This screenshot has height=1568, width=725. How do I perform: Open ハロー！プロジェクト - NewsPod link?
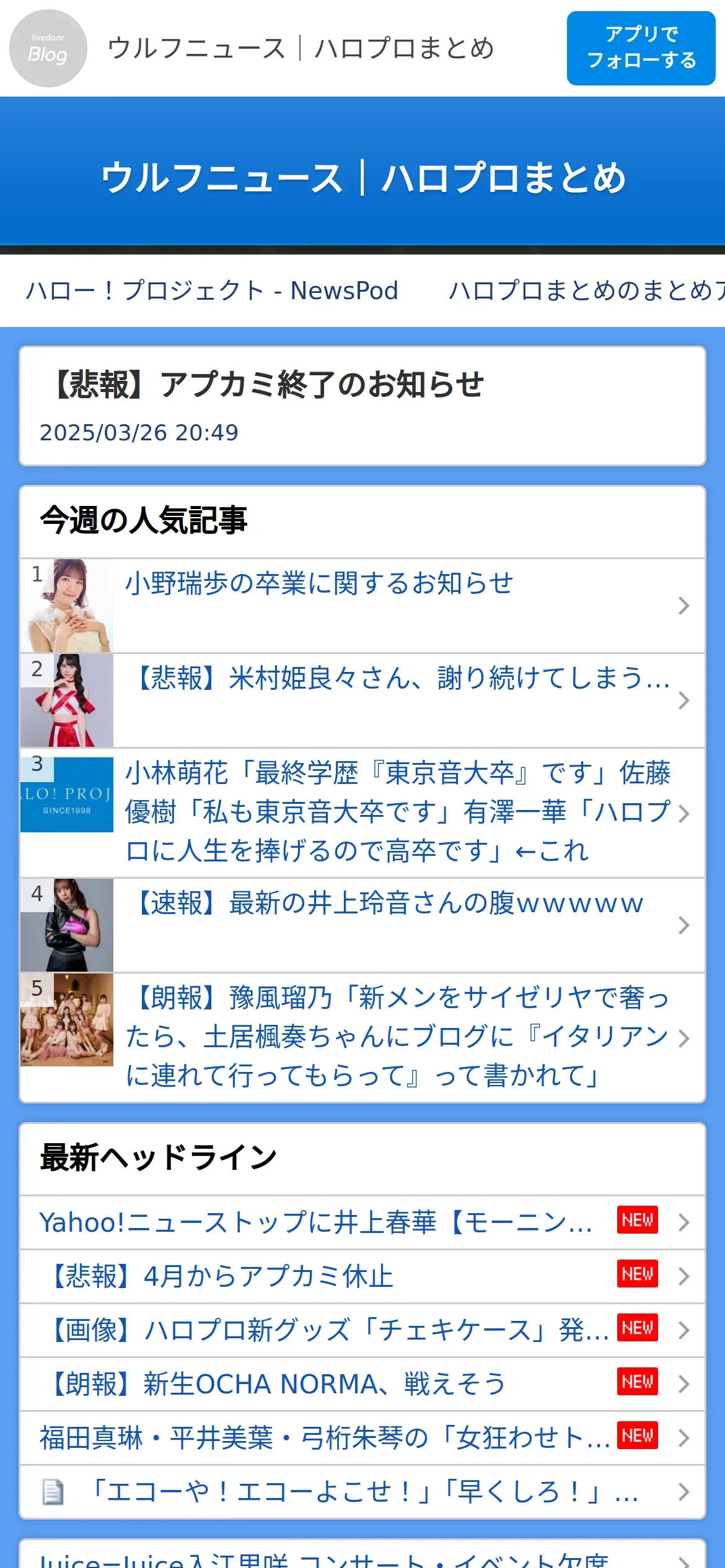pyautogui.click(x=212, y=290)
